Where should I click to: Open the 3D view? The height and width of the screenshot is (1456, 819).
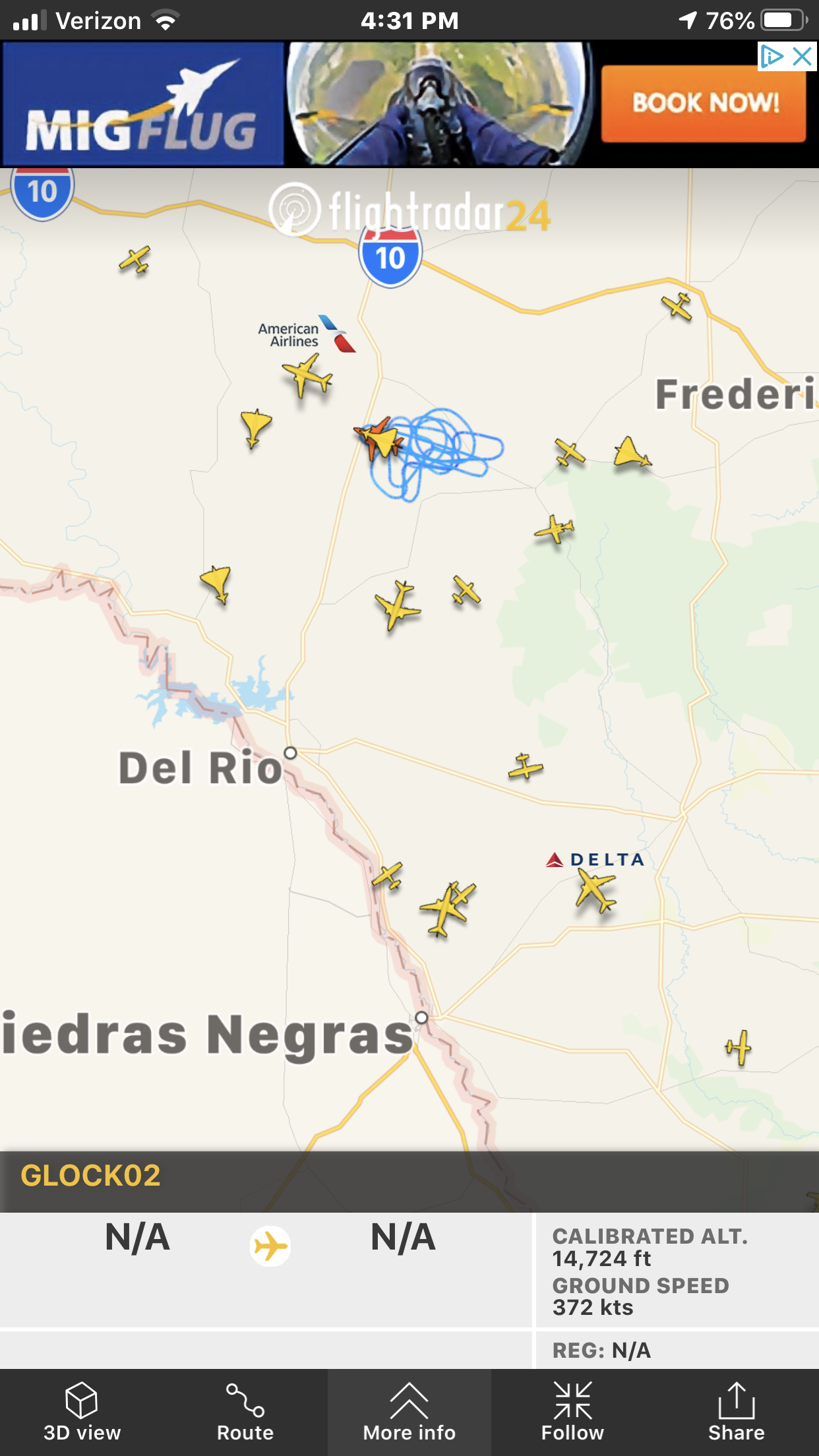click(82, 1412)
